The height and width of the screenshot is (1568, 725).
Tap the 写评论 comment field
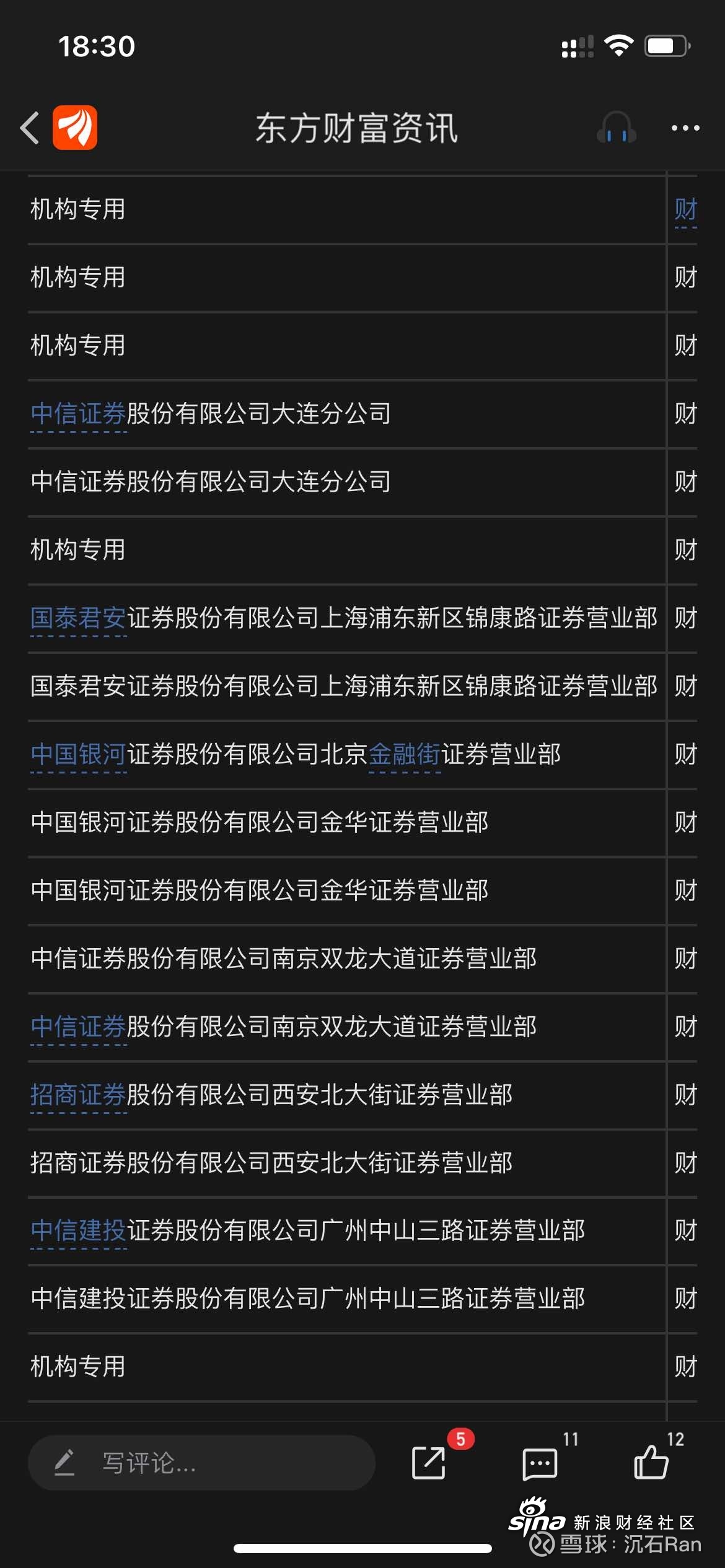[x=201, y=1463]
